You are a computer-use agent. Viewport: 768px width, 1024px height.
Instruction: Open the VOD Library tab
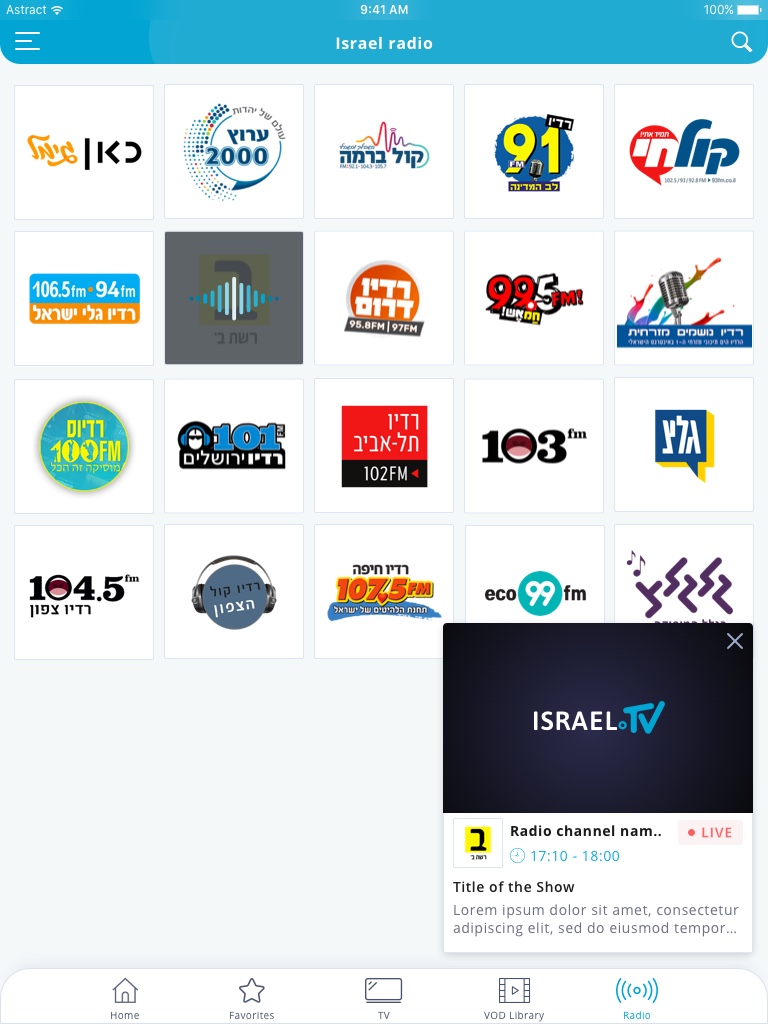(514, 997)
